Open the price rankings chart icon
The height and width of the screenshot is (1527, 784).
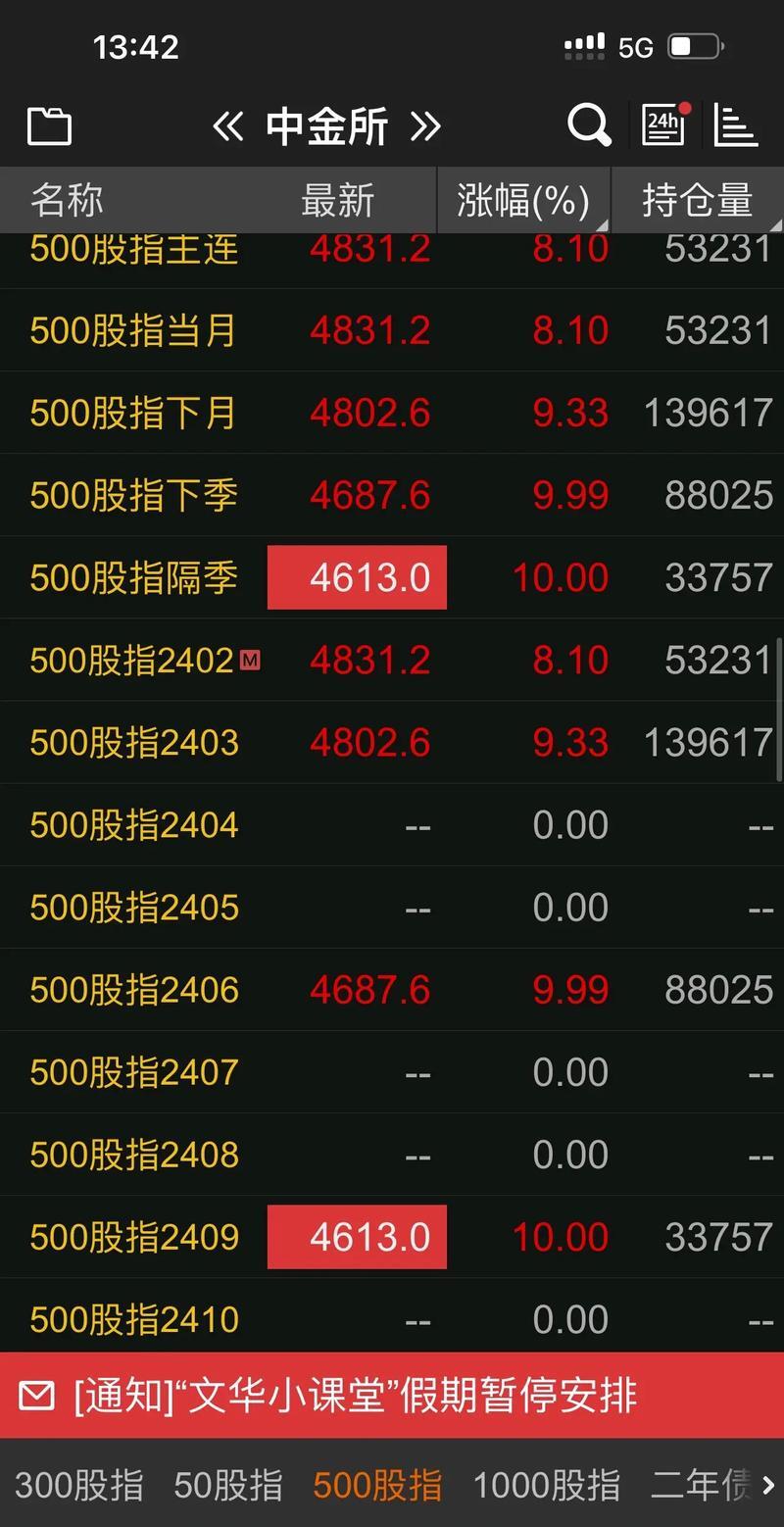[737, 125]
